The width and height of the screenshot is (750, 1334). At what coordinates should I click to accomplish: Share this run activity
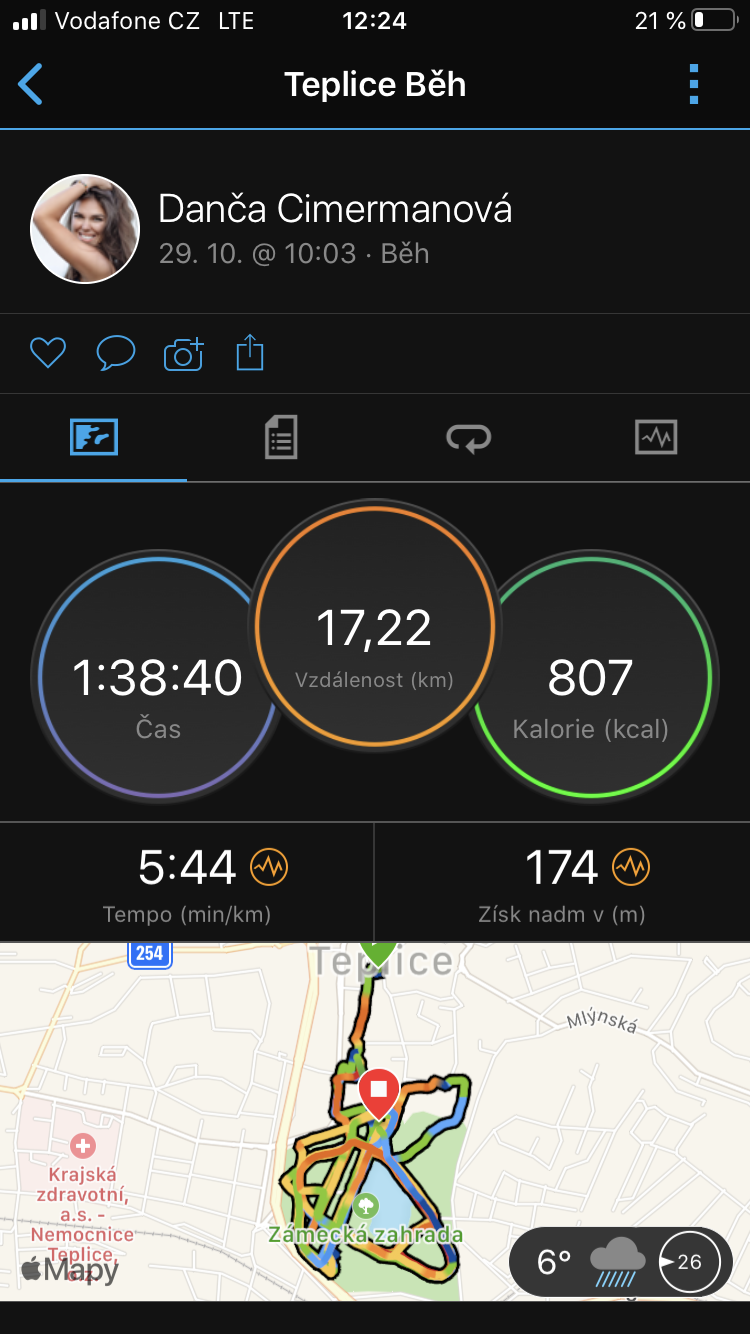(250, 353)
